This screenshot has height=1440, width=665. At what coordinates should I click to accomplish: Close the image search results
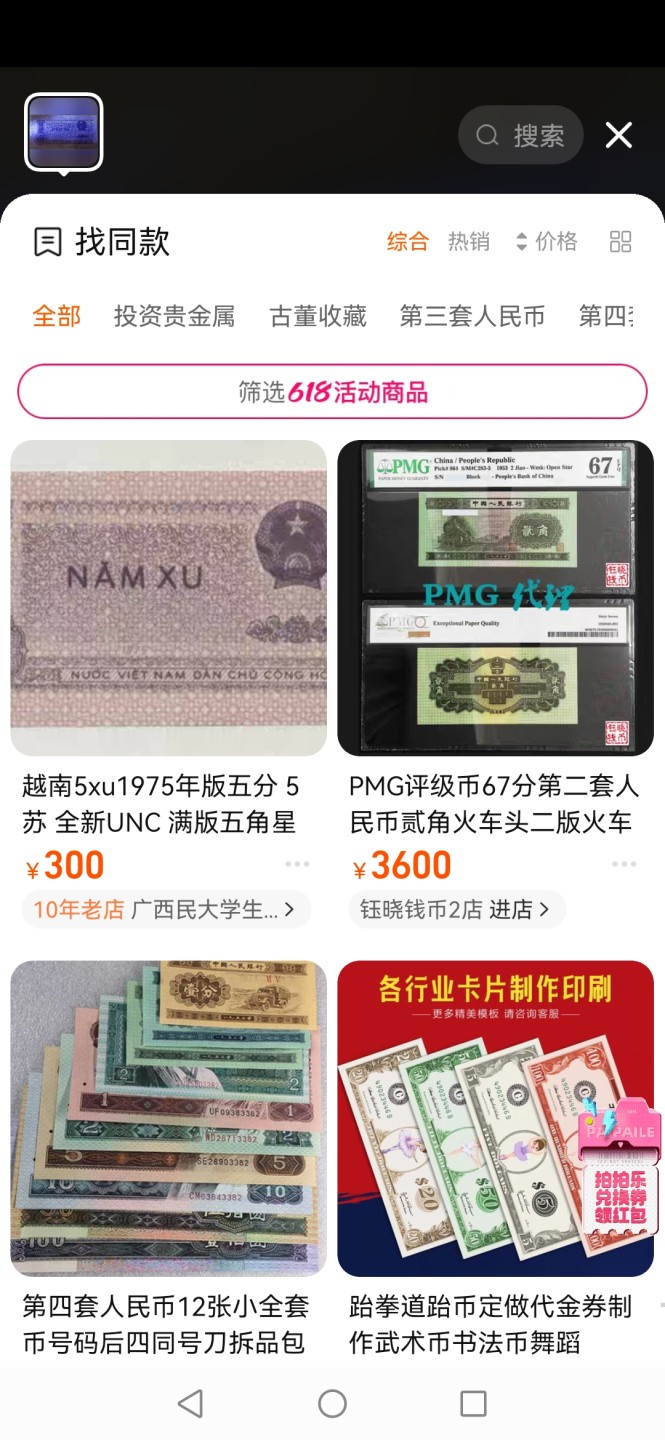[x=619, y=135]
